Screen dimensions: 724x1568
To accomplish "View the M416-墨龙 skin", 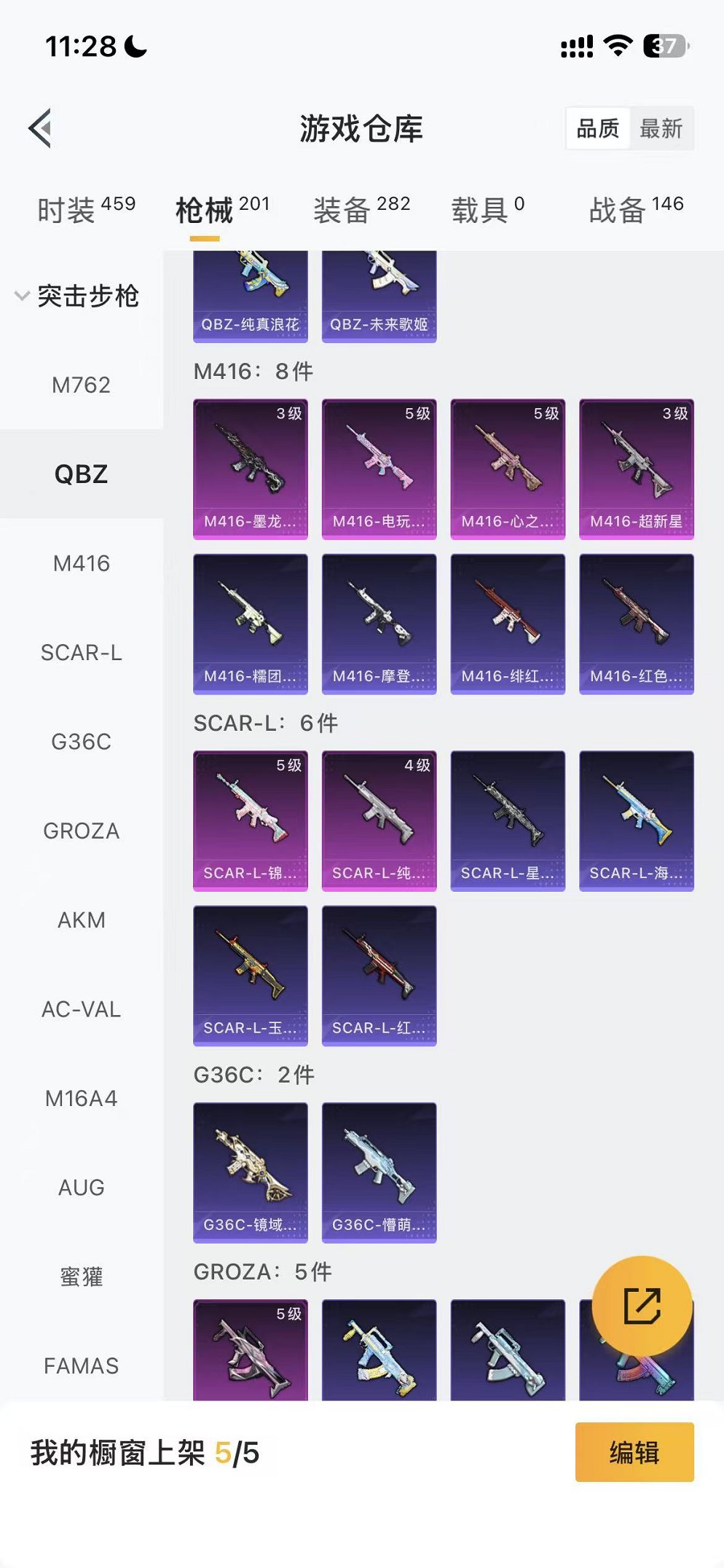I will (x=250, y=469).
